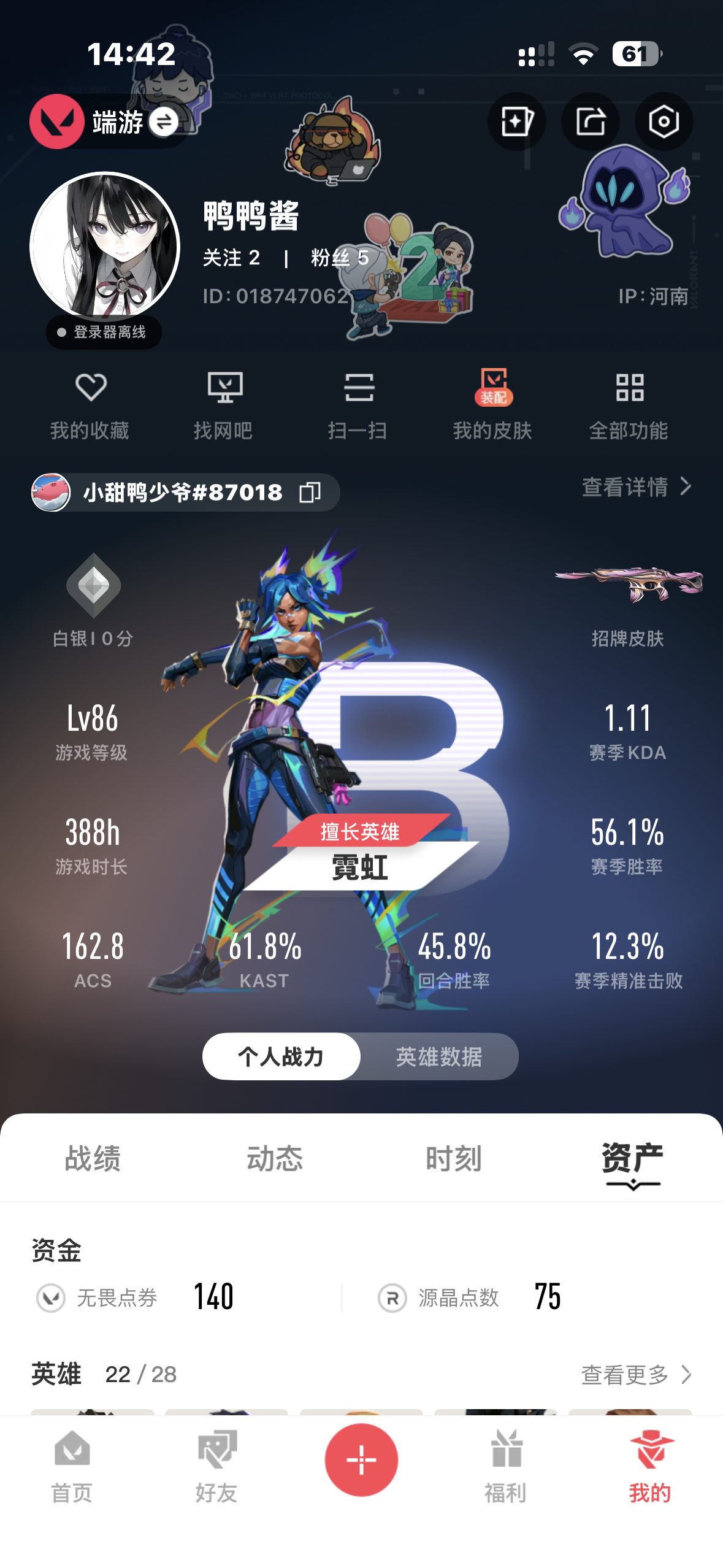Tap the red plus create button
The width and height of the screenshot is (723, 1568).
point(361,1460)
